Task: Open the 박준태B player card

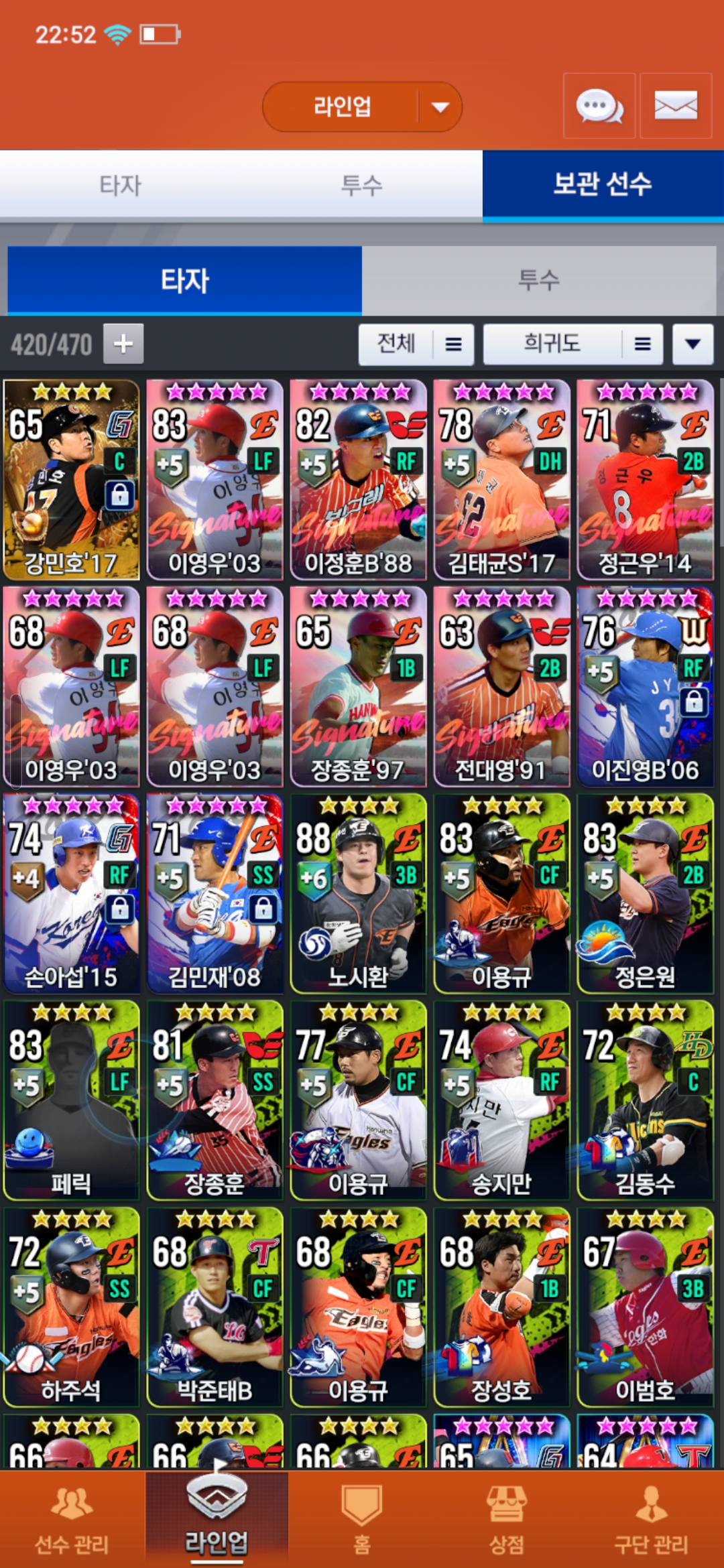Action: tap(215, 1308)
